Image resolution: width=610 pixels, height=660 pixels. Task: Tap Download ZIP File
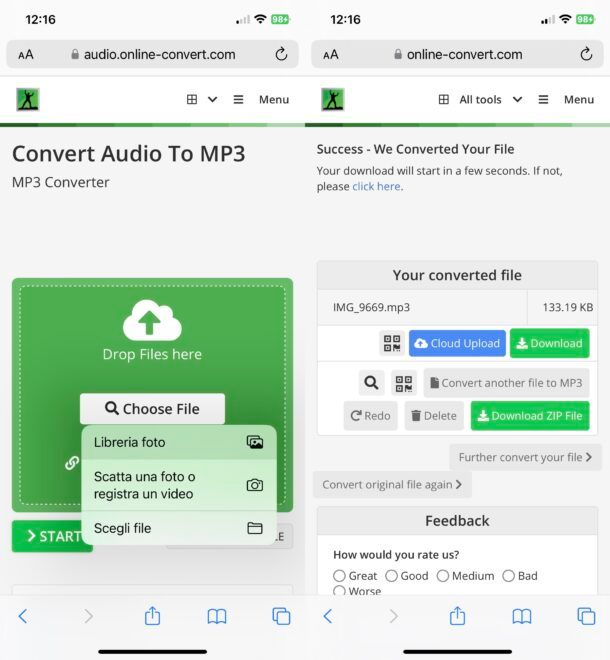pos(529,416)
